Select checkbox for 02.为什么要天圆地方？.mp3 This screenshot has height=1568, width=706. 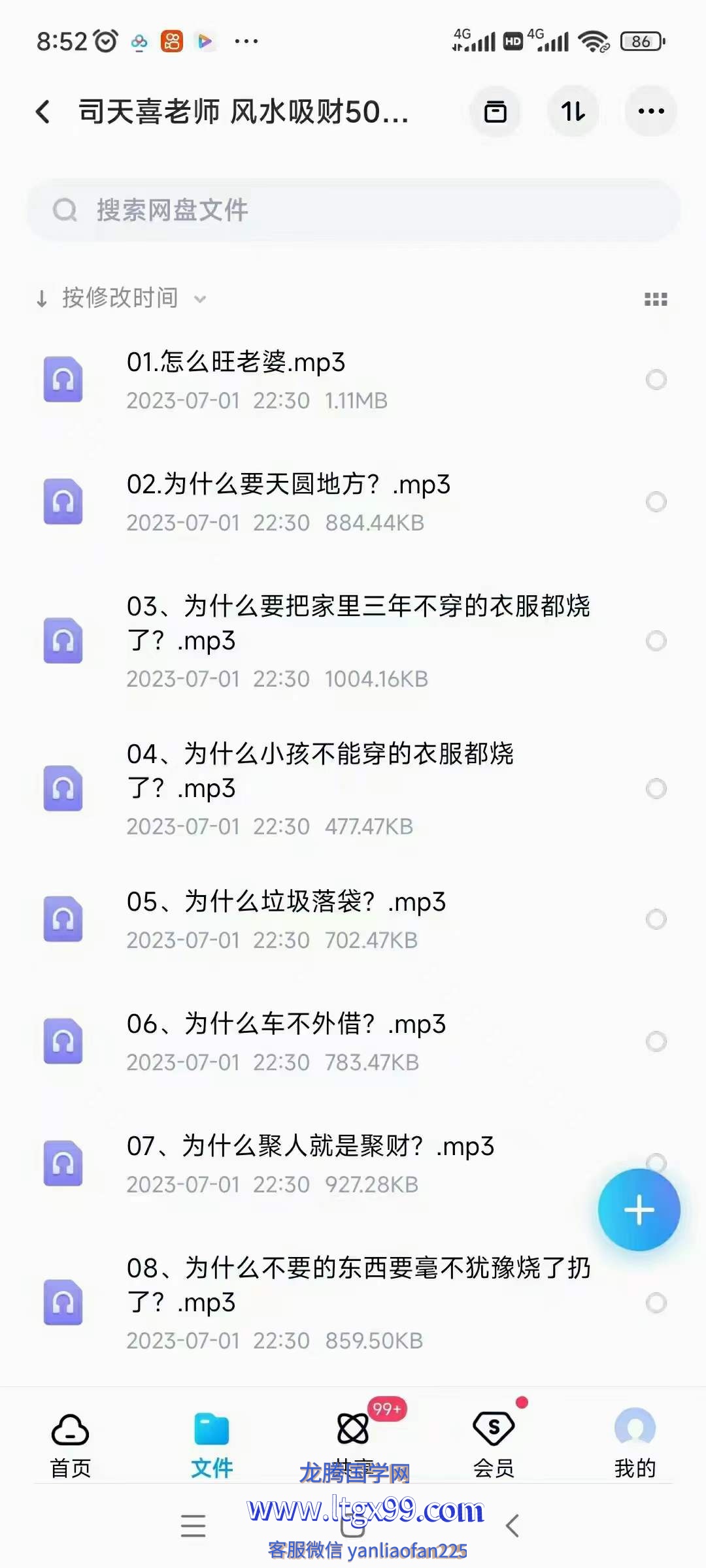pos(656,502)
